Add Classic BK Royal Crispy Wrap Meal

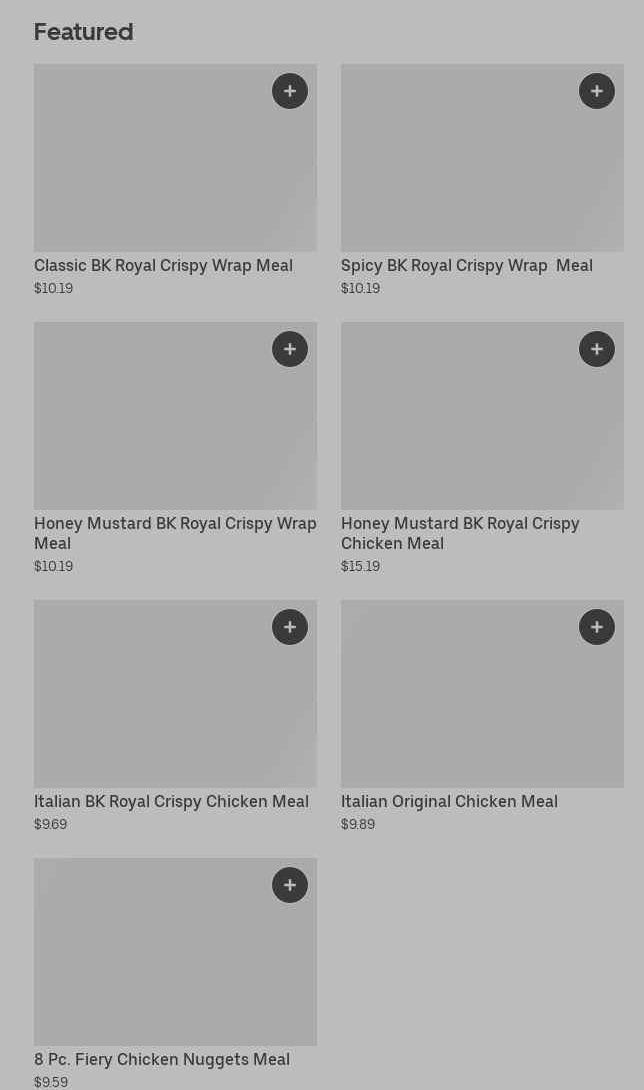290,91
